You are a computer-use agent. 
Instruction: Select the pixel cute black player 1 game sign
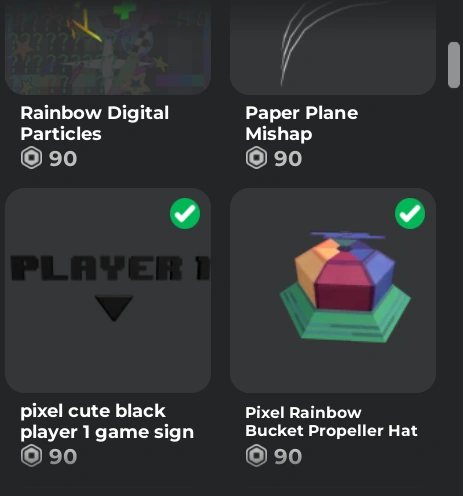pyautogui.click(x=108, y=290)
